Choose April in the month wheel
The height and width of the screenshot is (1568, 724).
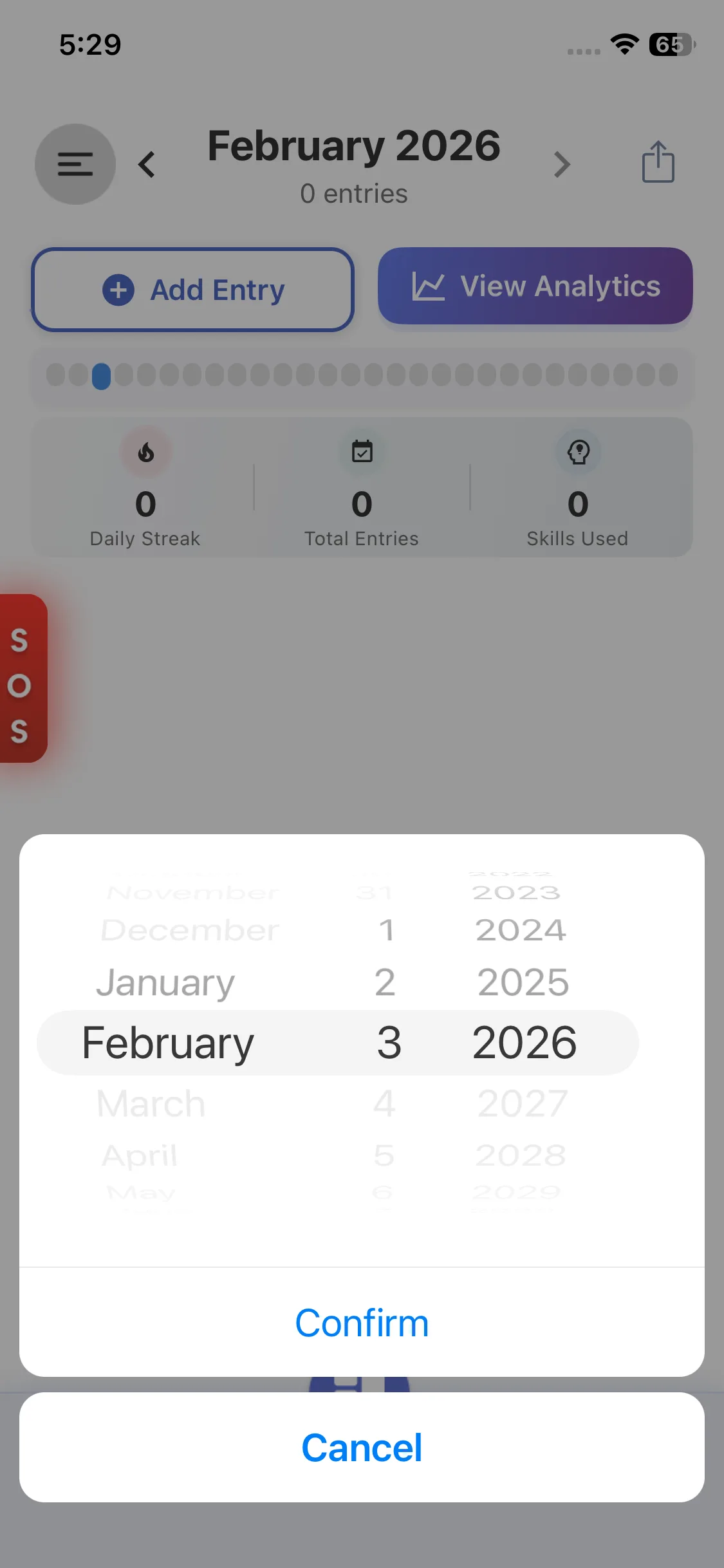[140, 1155]
